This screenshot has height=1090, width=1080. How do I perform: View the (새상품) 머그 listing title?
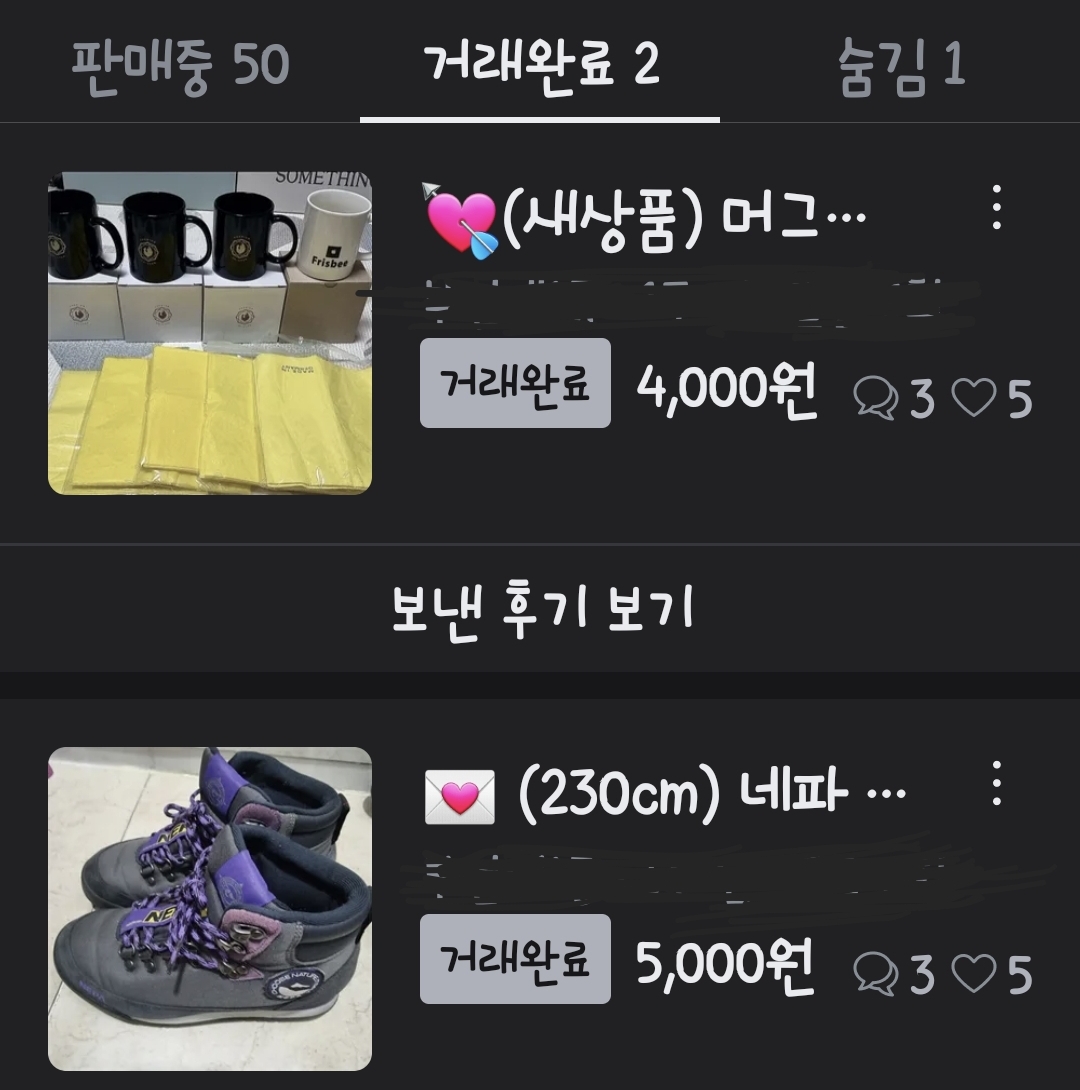point(645,217)
